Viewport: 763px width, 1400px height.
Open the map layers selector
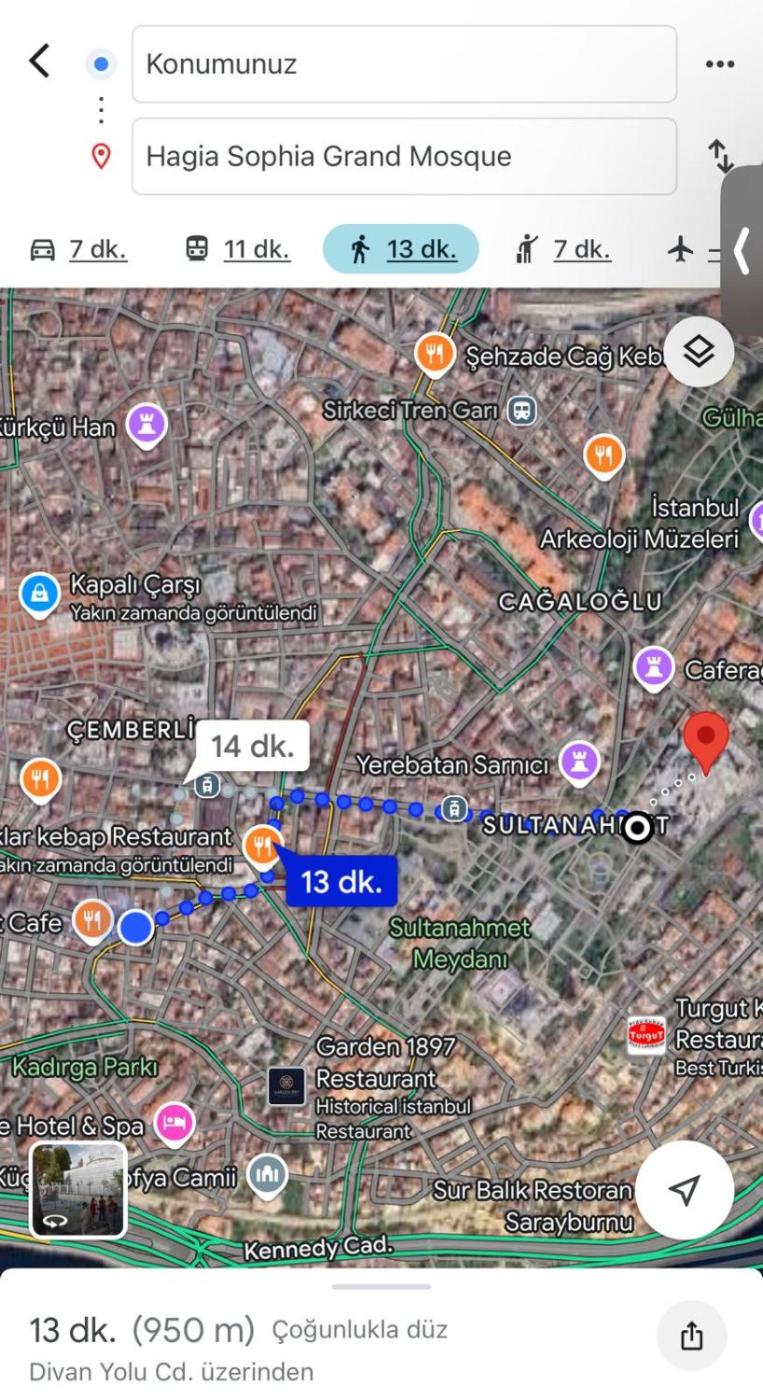(698, 351)
